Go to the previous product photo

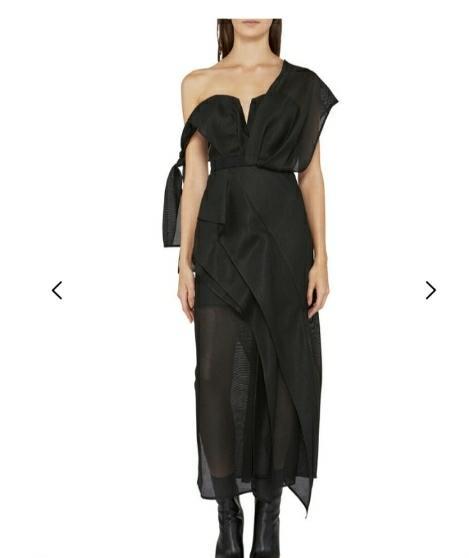(x=57, y=290)
